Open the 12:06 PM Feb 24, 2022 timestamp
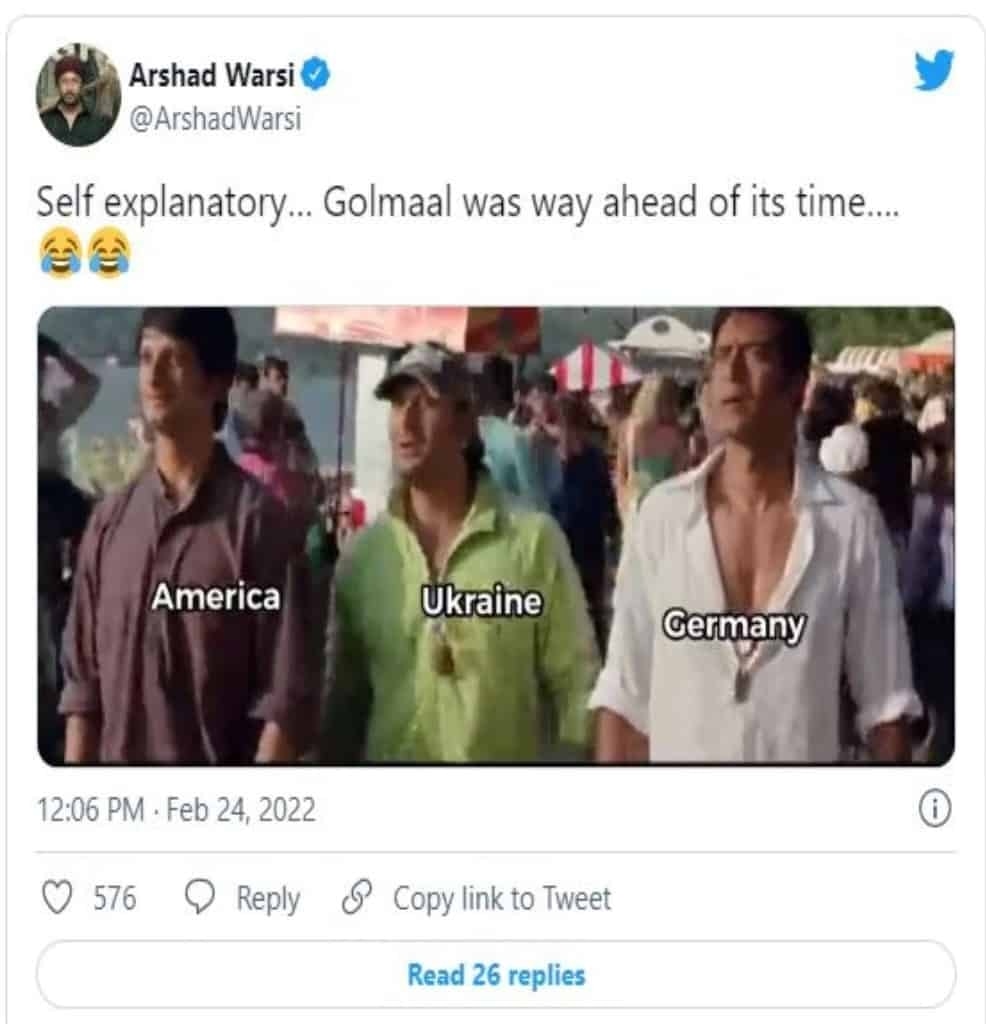The width and height of the screenshot is (986, 1024). click(176, 810)
